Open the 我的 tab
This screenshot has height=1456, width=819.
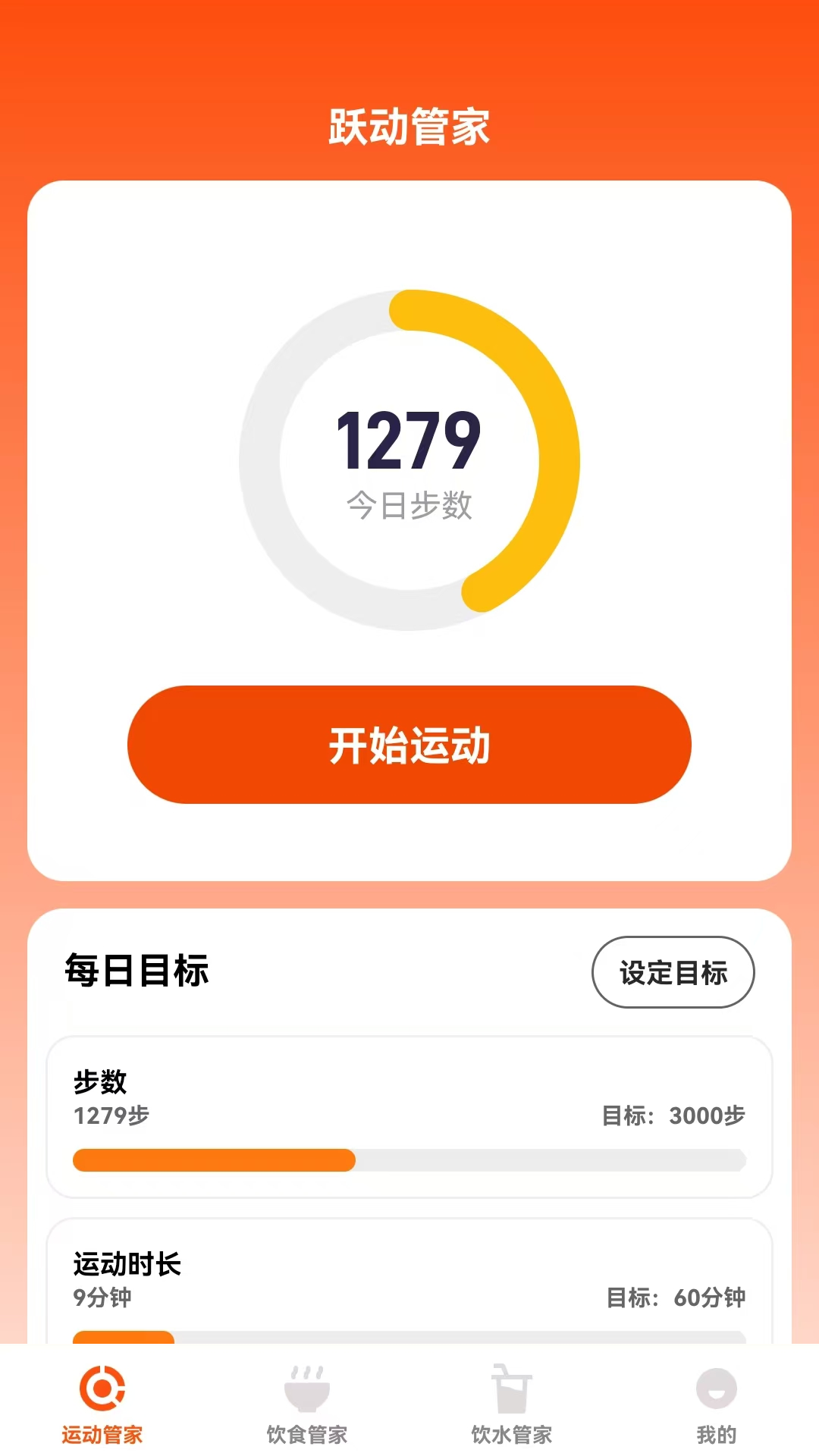click(716, 1404)
